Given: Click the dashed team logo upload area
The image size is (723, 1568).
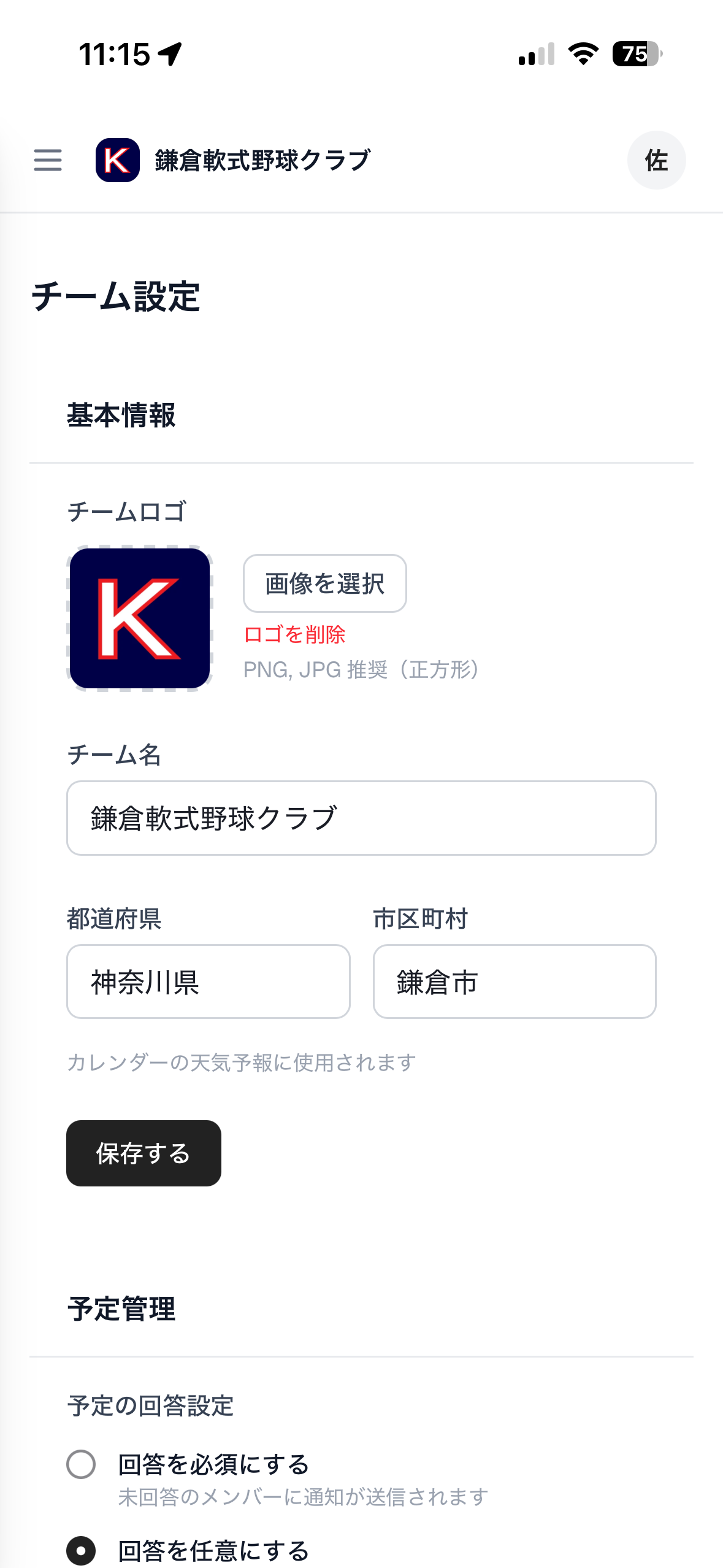Looking at the screenshot, I should coord(139,620).
